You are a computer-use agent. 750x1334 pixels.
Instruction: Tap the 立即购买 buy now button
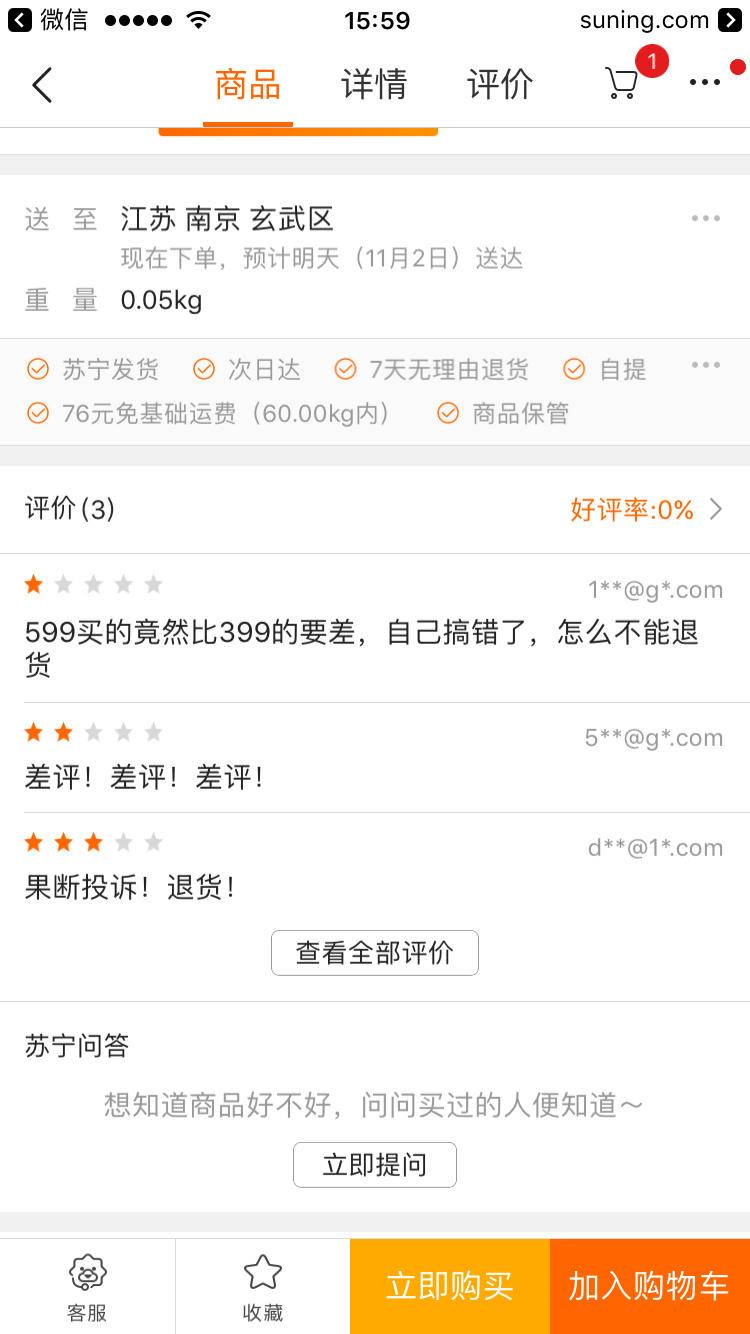448,1286
